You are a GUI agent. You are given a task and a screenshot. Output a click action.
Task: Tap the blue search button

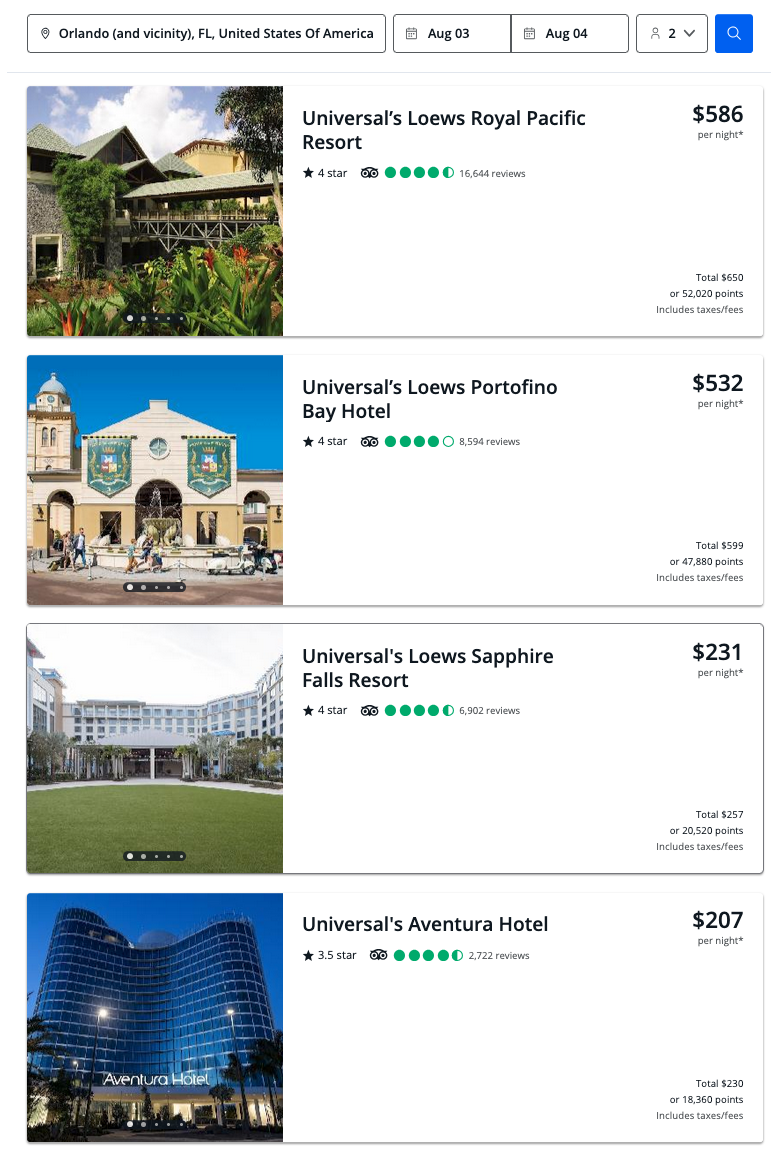(x=733, y=33)
